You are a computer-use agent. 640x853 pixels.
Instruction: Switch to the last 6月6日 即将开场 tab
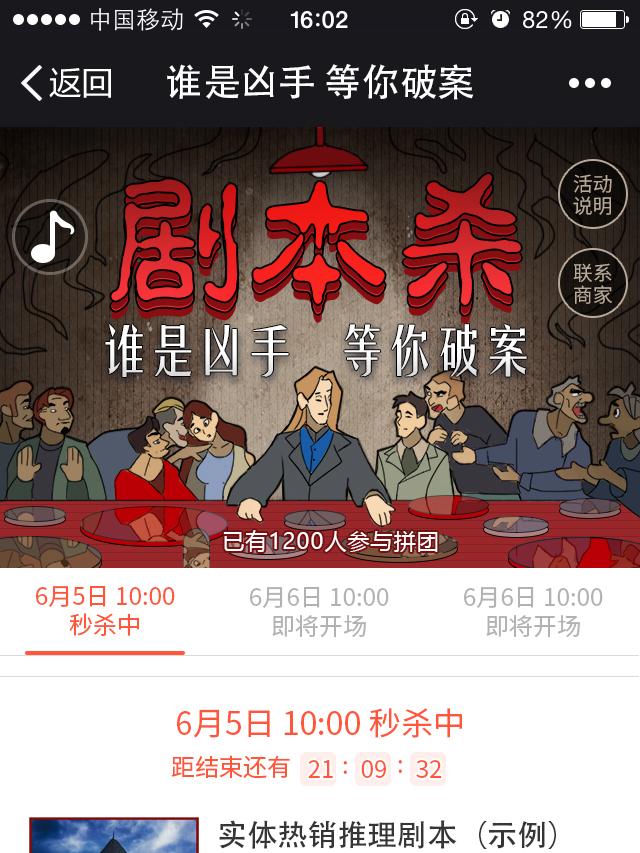532,612
